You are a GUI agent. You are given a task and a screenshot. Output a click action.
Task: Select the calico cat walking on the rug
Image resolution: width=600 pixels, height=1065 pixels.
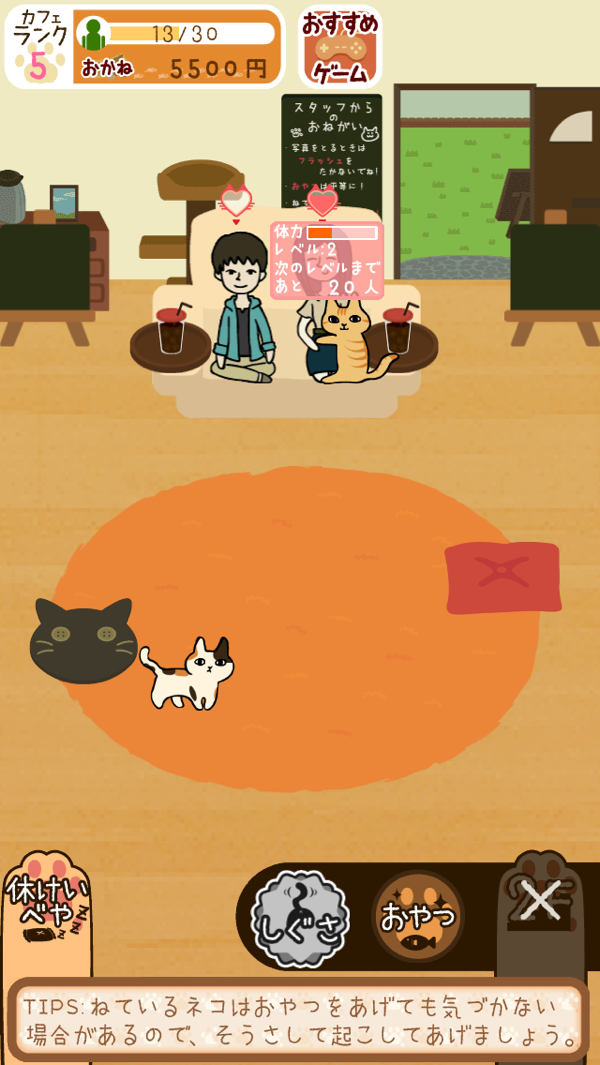click(192, 674)
